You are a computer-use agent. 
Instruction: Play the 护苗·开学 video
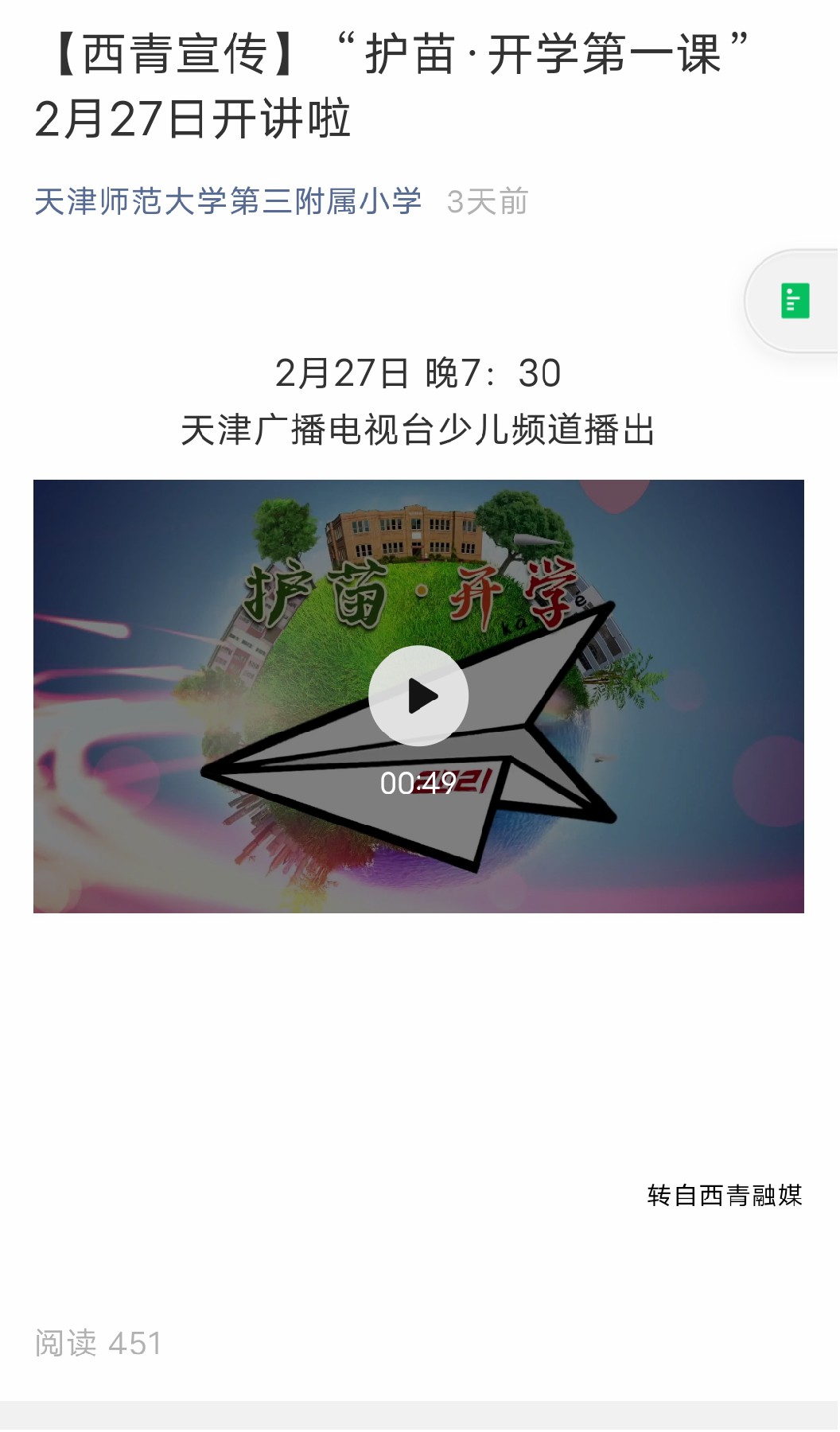coord(418,695)
